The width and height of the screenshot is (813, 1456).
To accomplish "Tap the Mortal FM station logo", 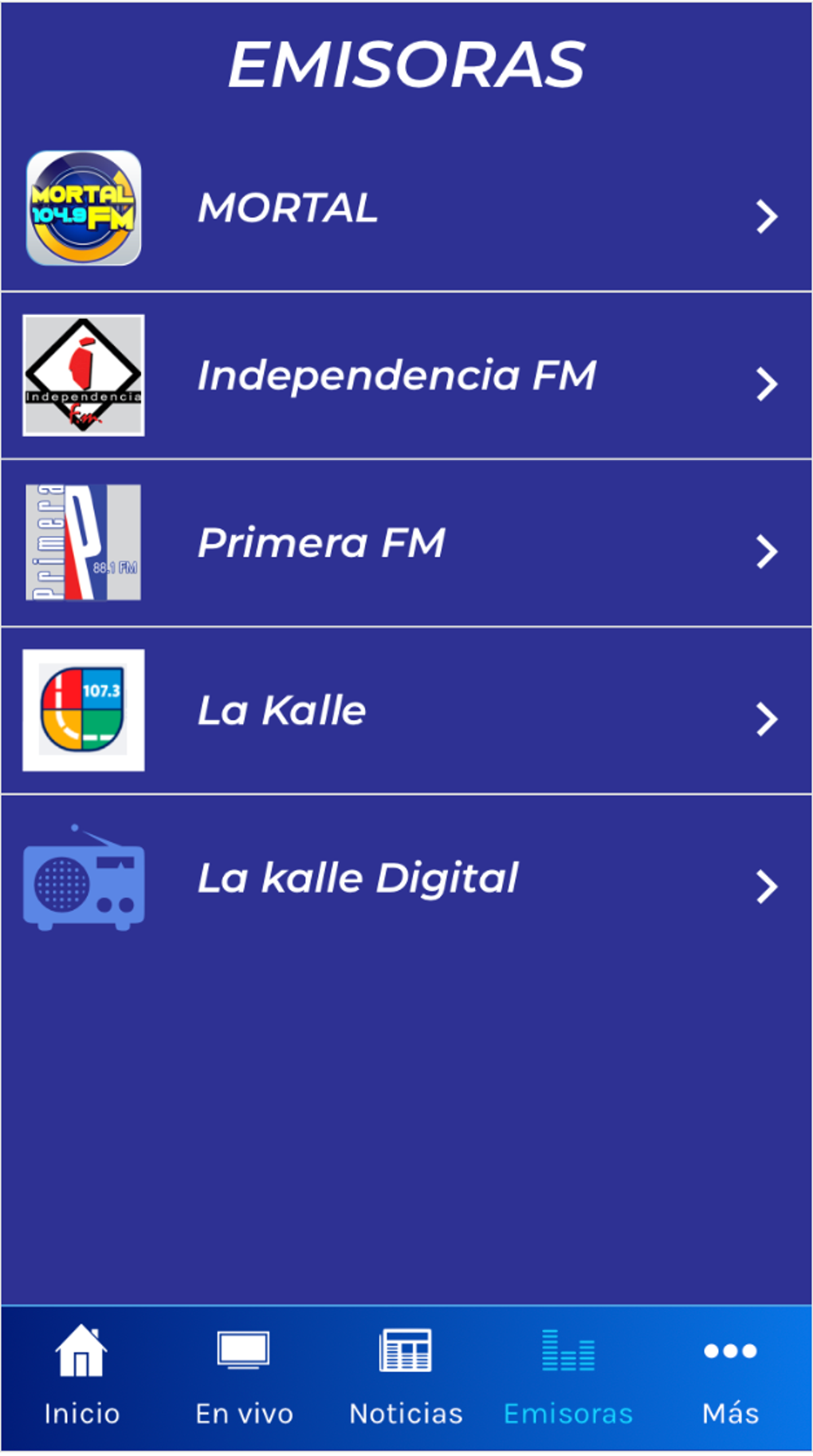I will (x=84, y=208).
